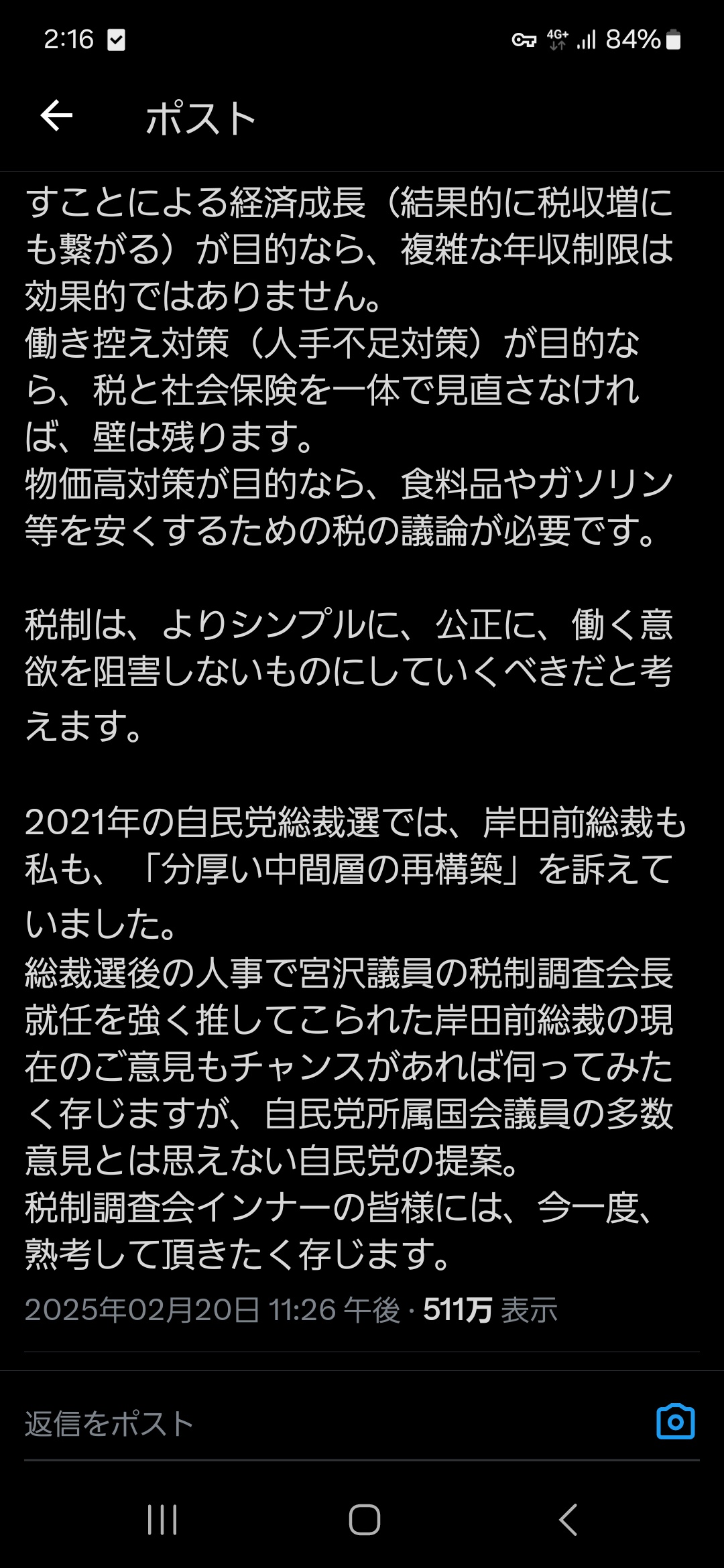
Task: Go back using the app bar arrow
Action: 56,117
